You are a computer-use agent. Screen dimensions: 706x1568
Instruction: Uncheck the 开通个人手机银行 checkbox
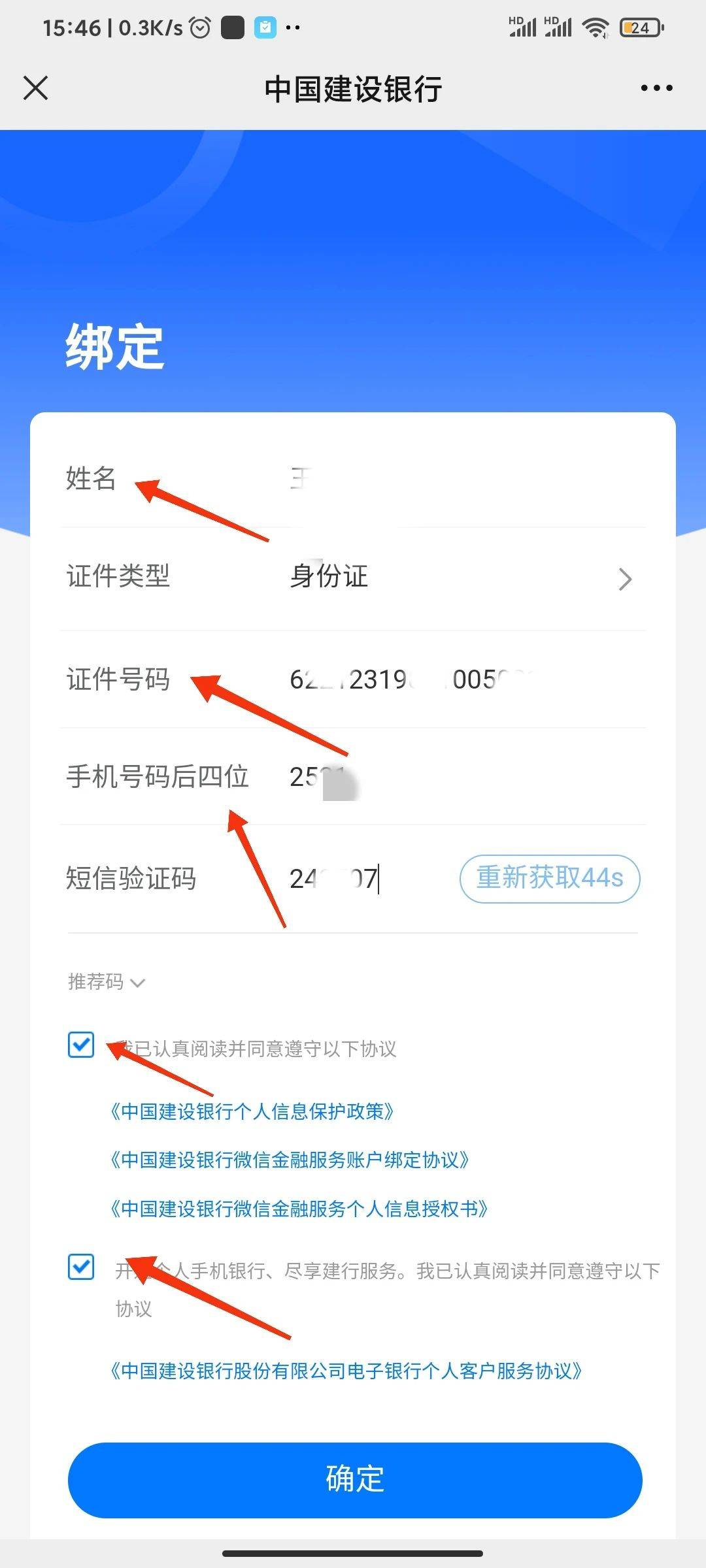pos(81,1267)
